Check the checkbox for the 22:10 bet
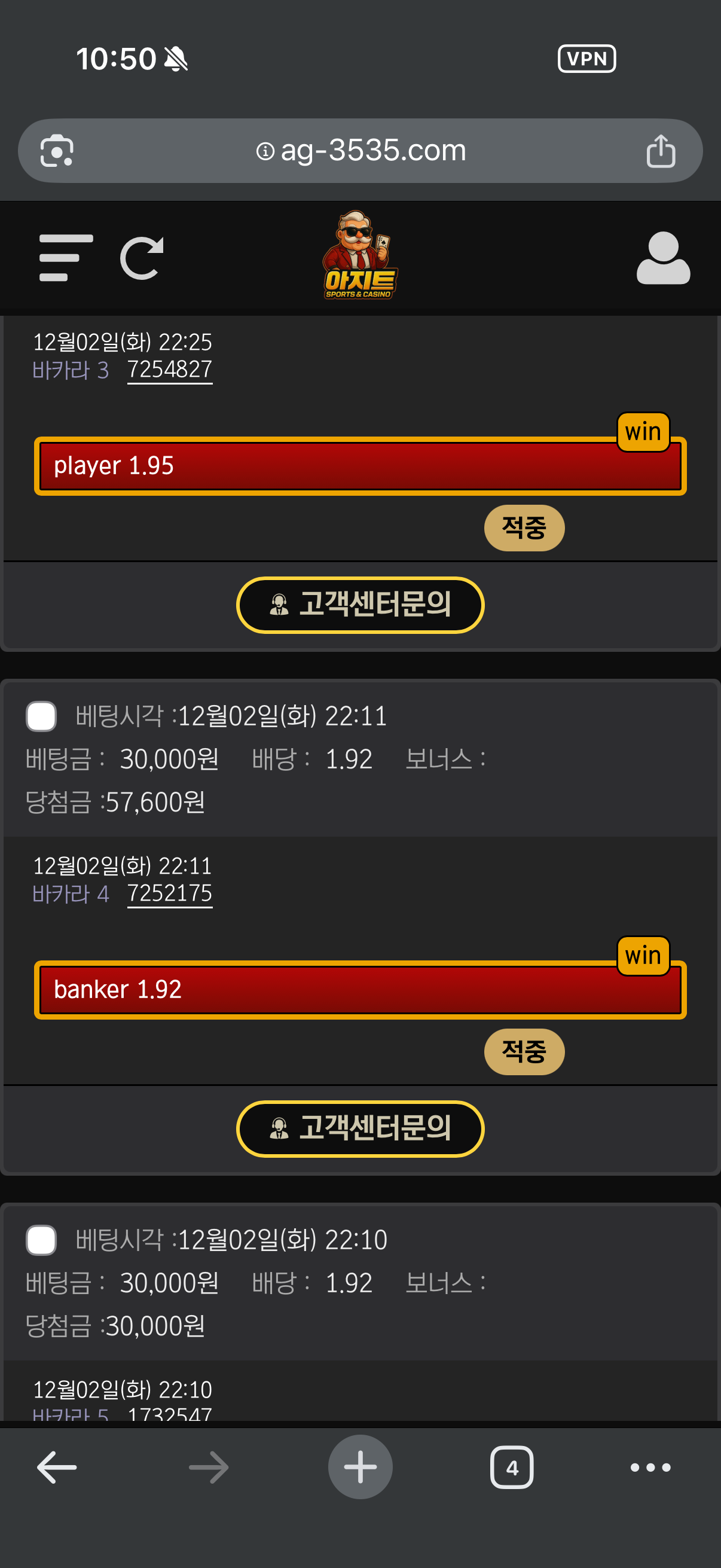Image resolution: width=721 pixels, height=1568 pixels. 41,1240
